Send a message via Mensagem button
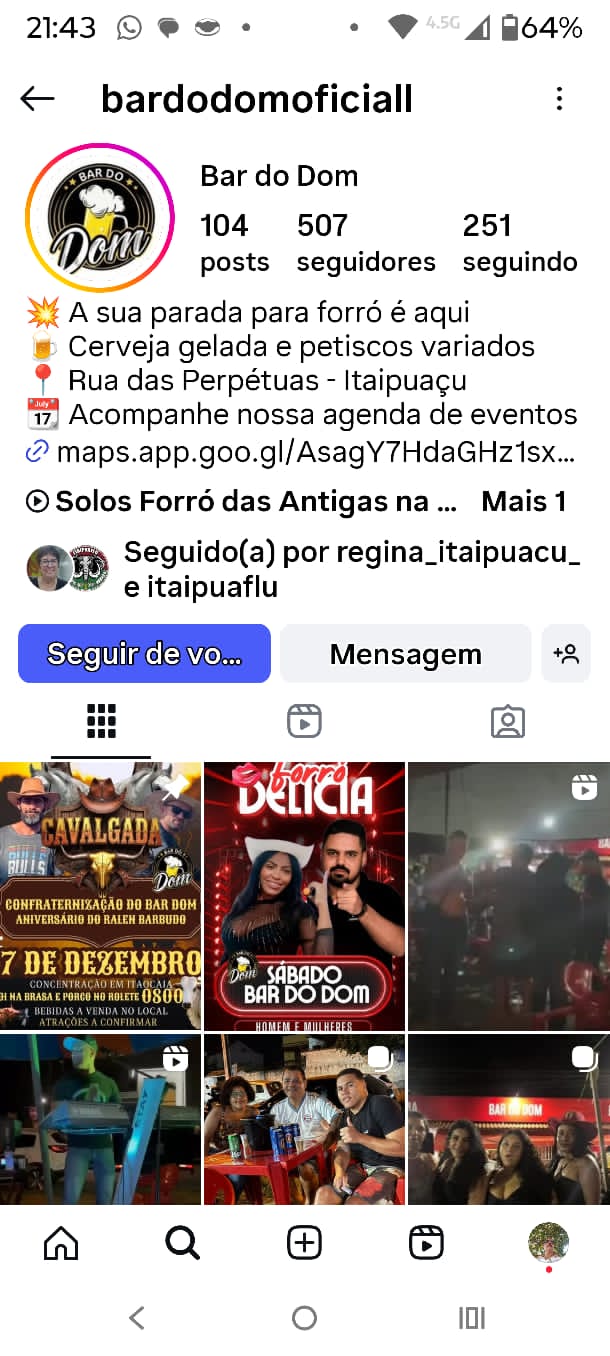 point(405,654)
